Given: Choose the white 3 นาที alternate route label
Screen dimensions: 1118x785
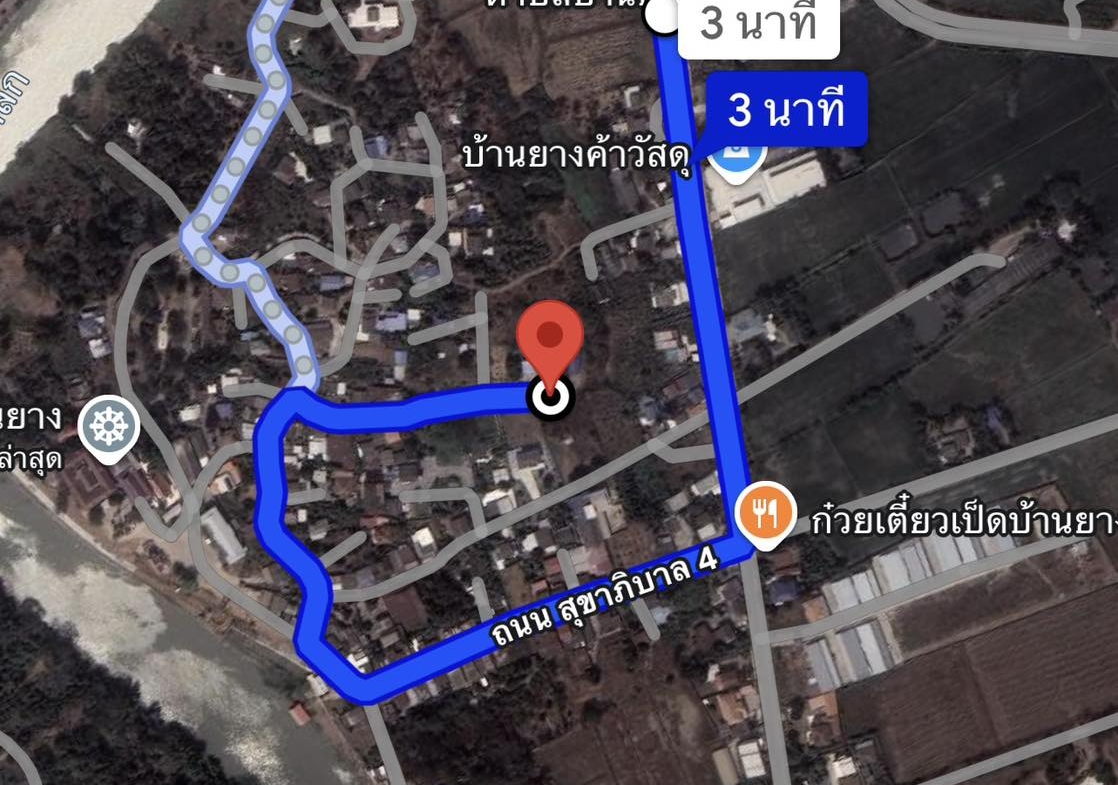Looking at the screenshot, I should [757, 24].
